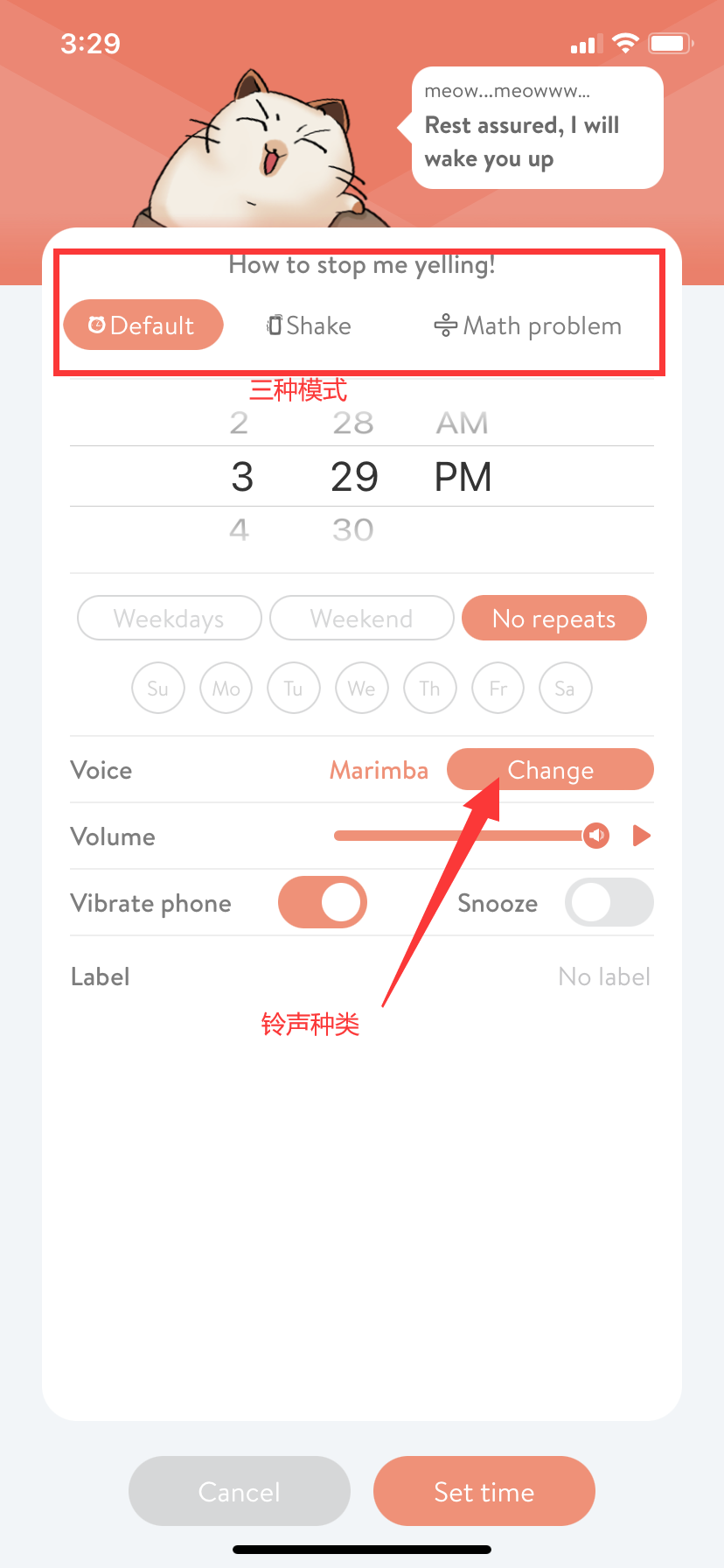Image resolution: width=724 pixels, height=1568 pixels.
Task: Select the Weekdays repeat chip
Action: click(x=170, y=619)
